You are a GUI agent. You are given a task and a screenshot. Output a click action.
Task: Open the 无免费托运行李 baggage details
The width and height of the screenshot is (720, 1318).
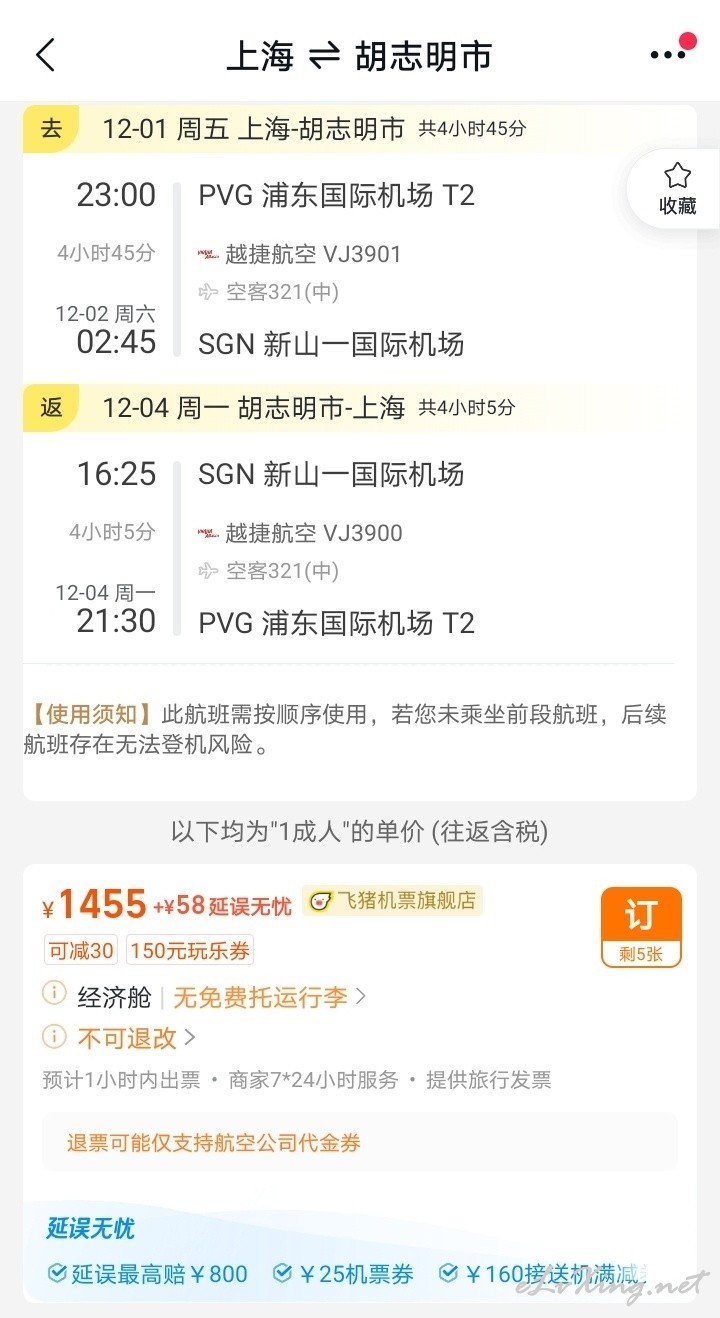point(270,997)
